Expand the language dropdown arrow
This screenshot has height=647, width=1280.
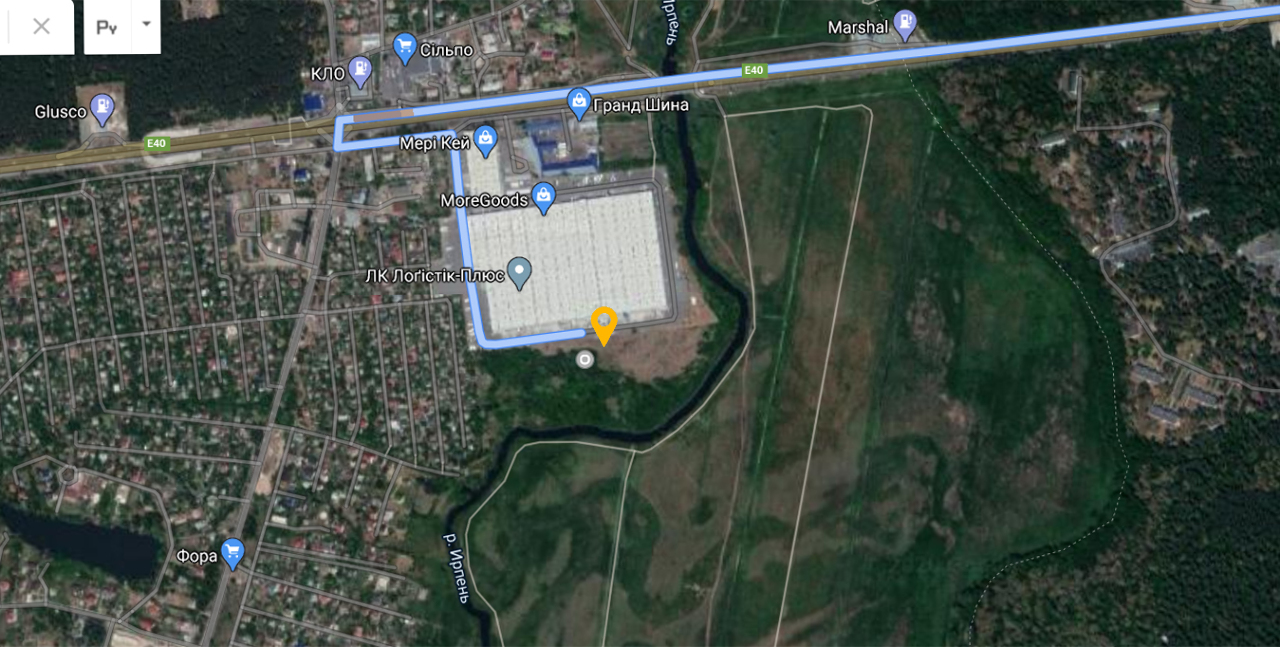[146, 22]
